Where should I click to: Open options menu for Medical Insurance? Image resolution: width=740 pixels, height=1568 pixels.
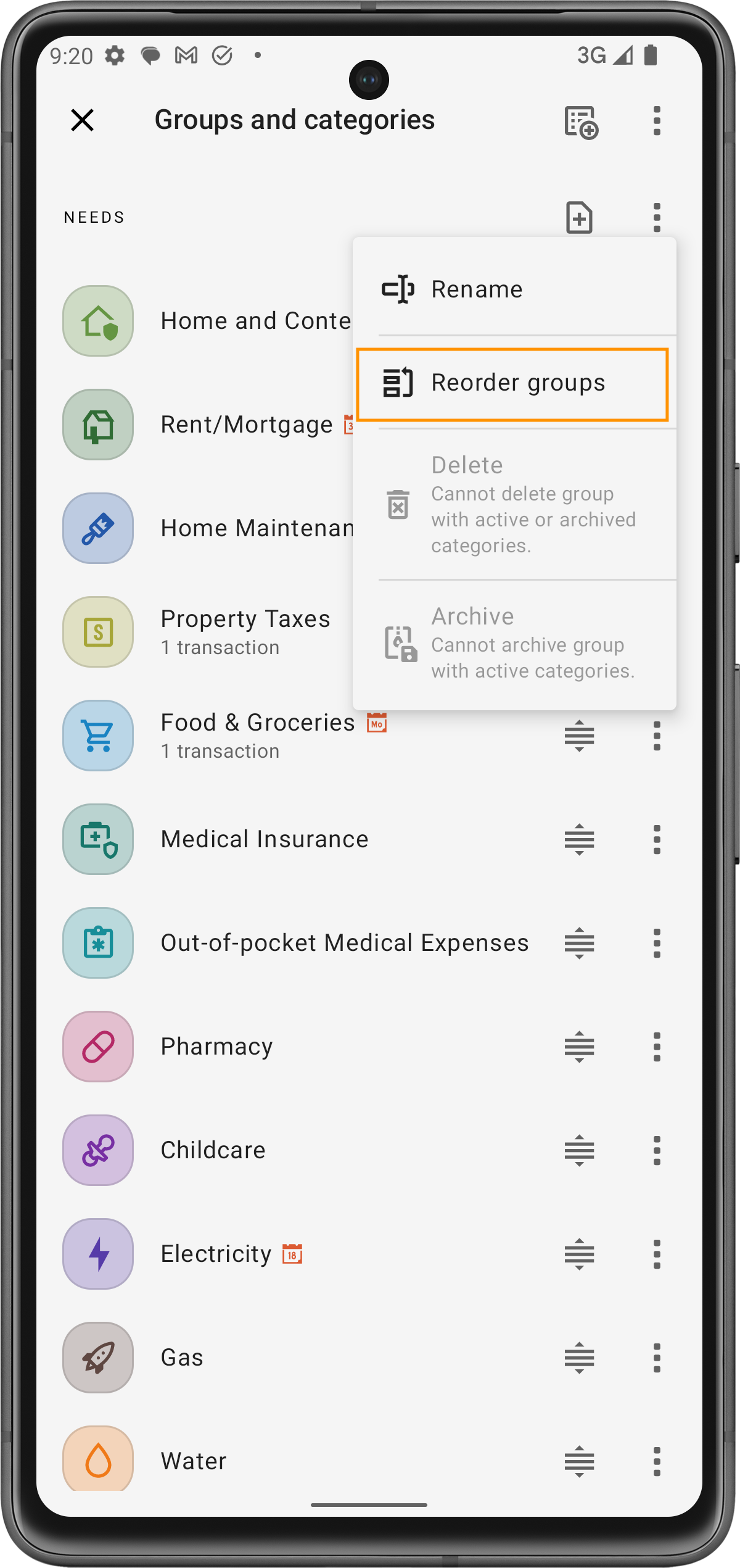(657, 840)
